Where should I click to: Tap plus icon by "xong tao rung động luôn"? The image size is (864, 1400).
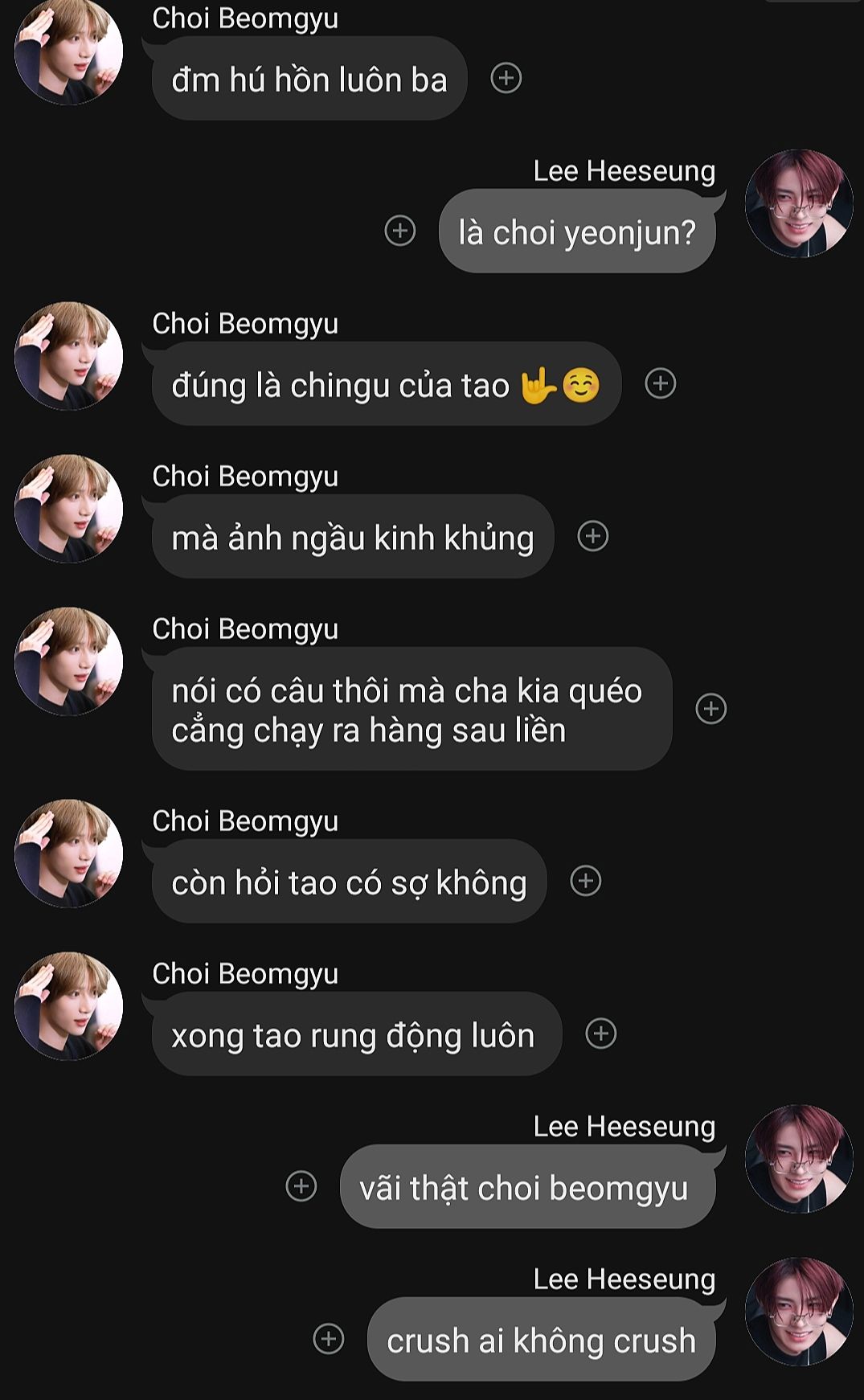pyautogui.click(x=601, y=1034)
